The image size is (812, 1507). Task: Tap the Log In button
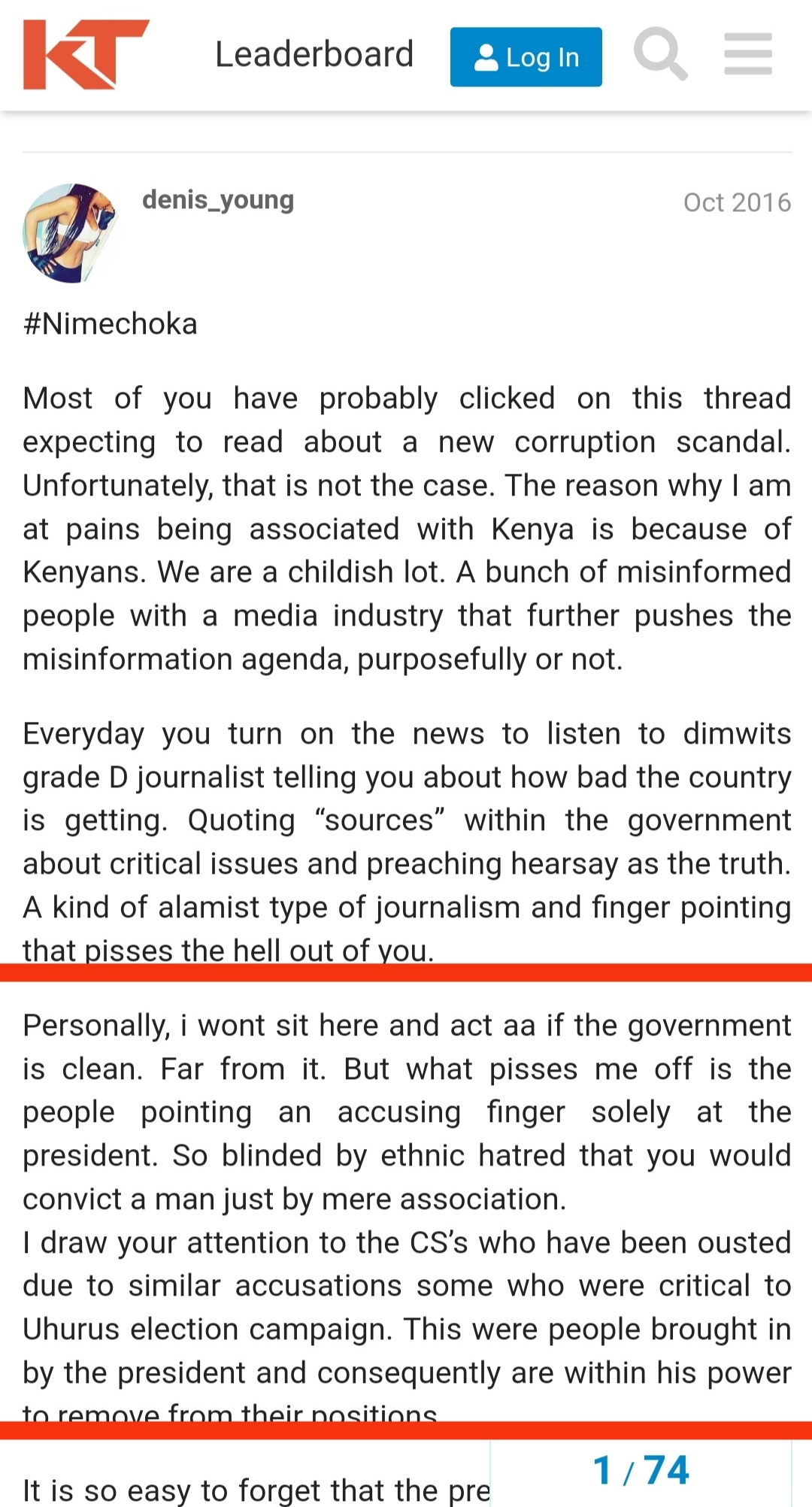pyautogui.click(x=526, y=57)
